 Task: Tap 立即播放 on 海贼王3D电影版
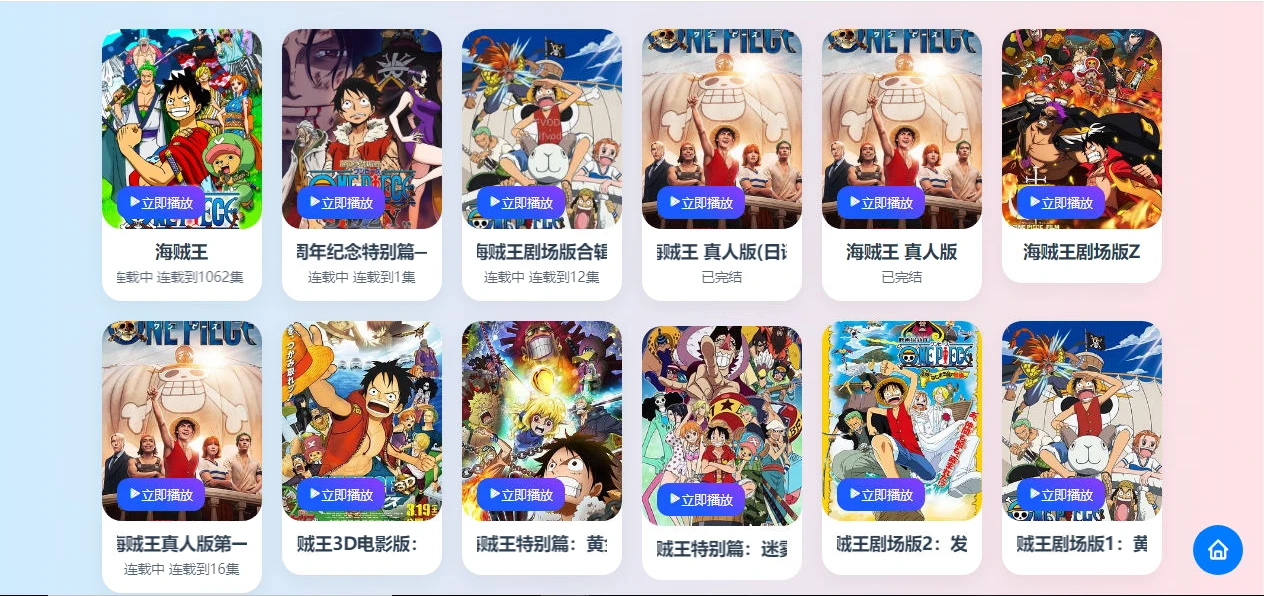point(341,495)
